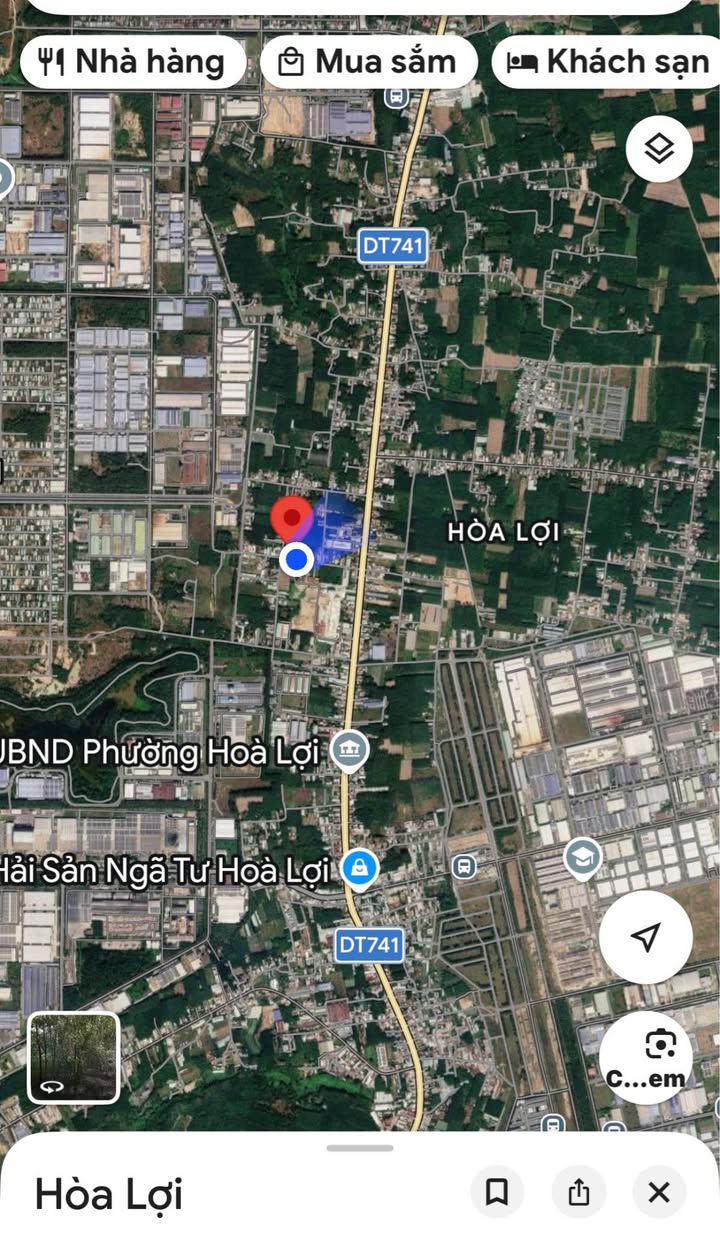The width and height of the screenshot is (720, 1233).
Task: Save Hòa Lợi with the bookmark icon
Action: point(497,1192)
